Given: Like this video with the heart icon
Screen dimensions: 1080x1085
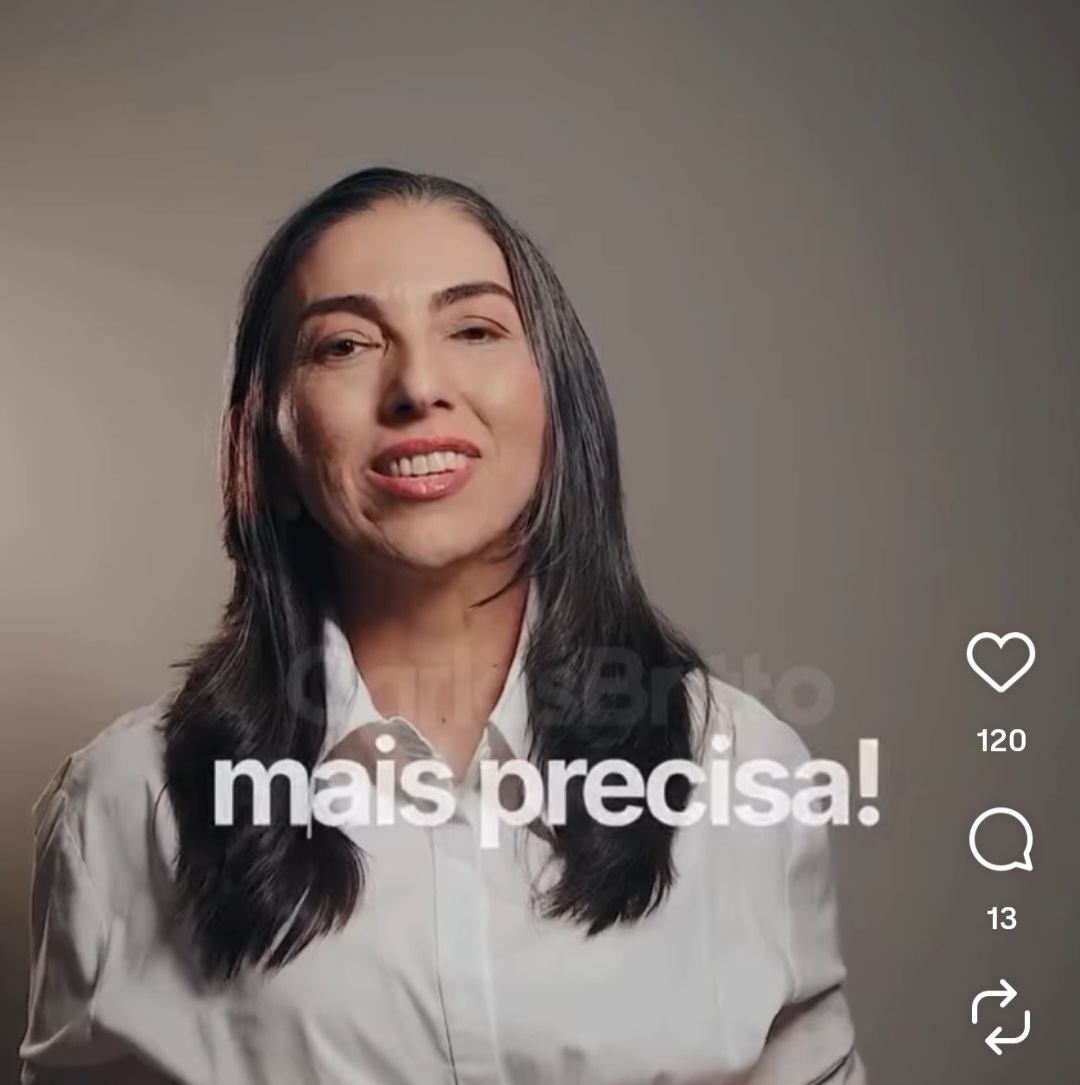Looking at the screenshot, I should [x=1001, y=661].
